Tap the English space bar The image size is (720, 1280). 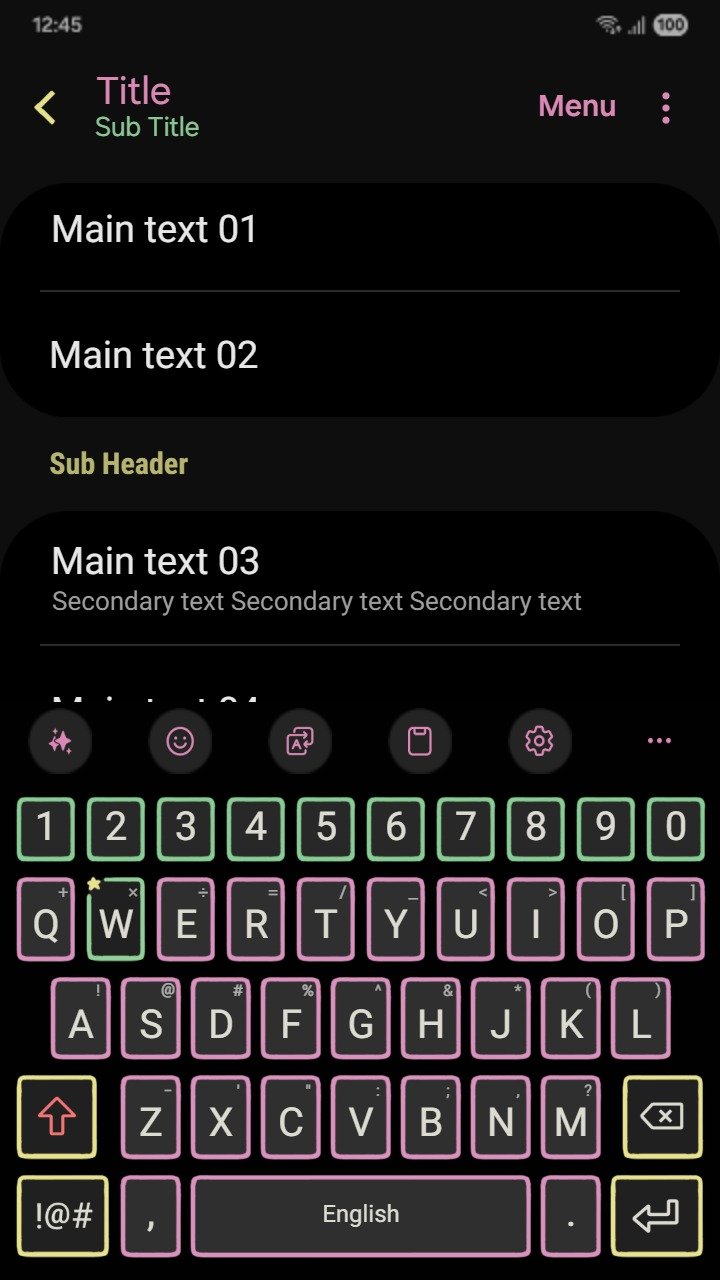coord(361,1216)
